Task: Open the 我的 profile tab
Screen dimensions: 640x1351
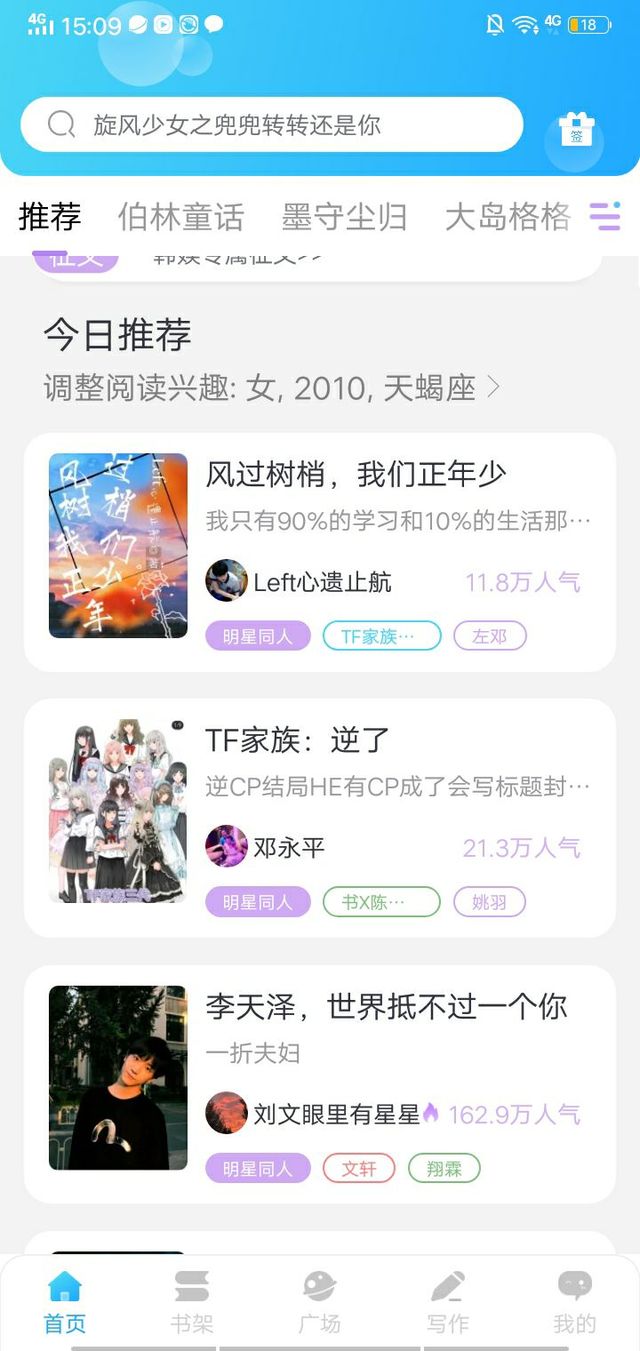Action: tap(575, 1302)
